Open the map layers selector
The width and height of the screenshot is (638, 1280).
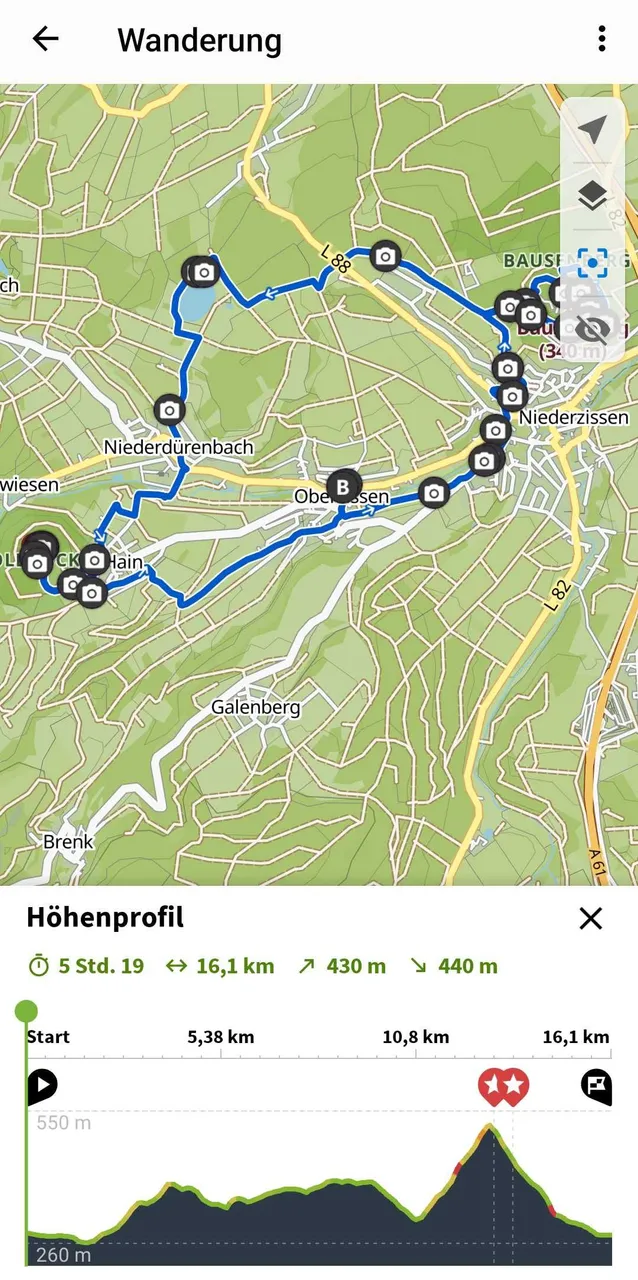coord(593,196)
